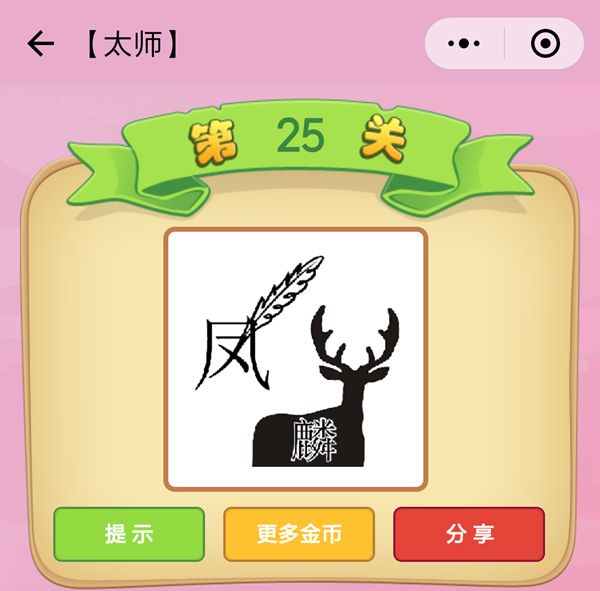Viewport: 600px width, 591px height.
Task: Get more coins via 更多金币 button
Action: [299, 534]
